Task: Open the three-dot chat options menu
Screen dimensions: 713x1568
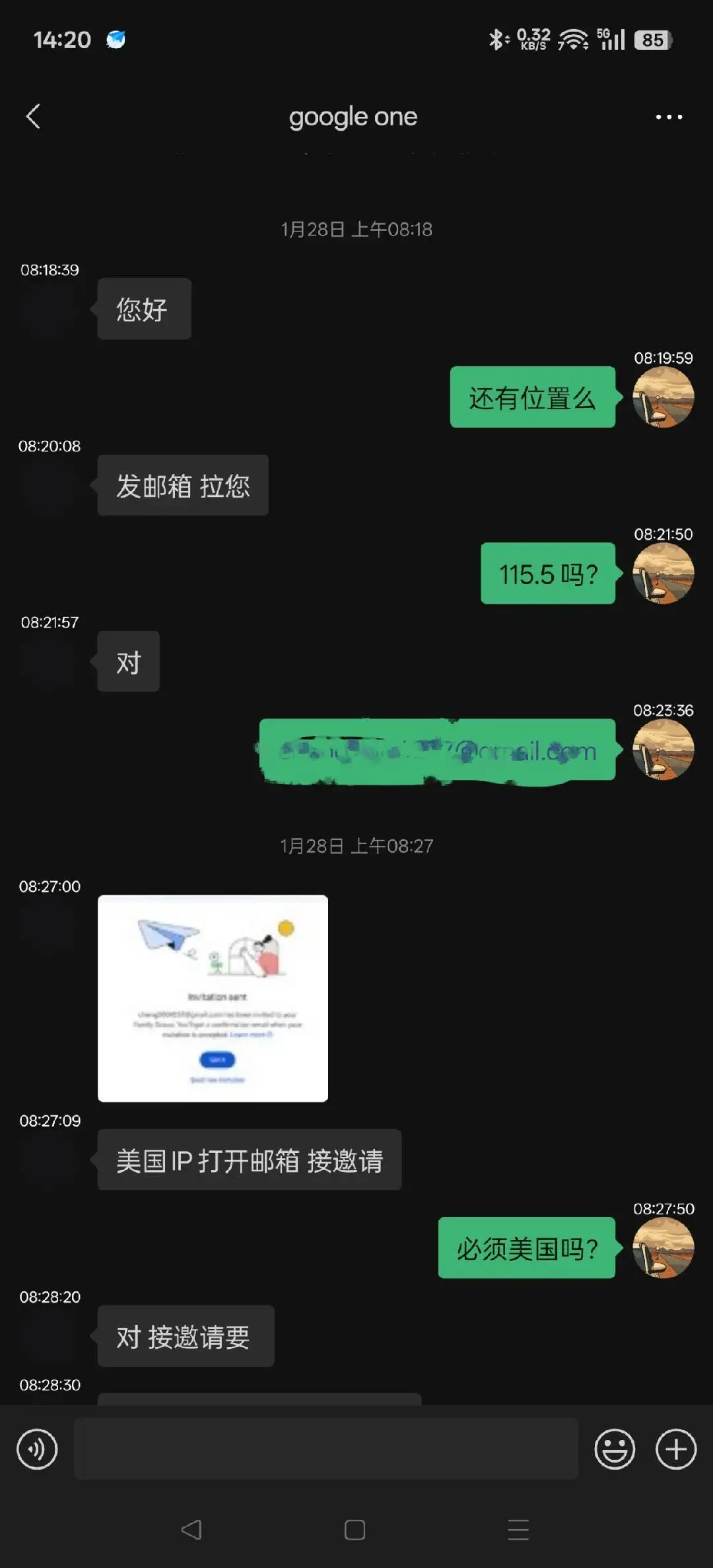Action: click(x=668, y=117)
